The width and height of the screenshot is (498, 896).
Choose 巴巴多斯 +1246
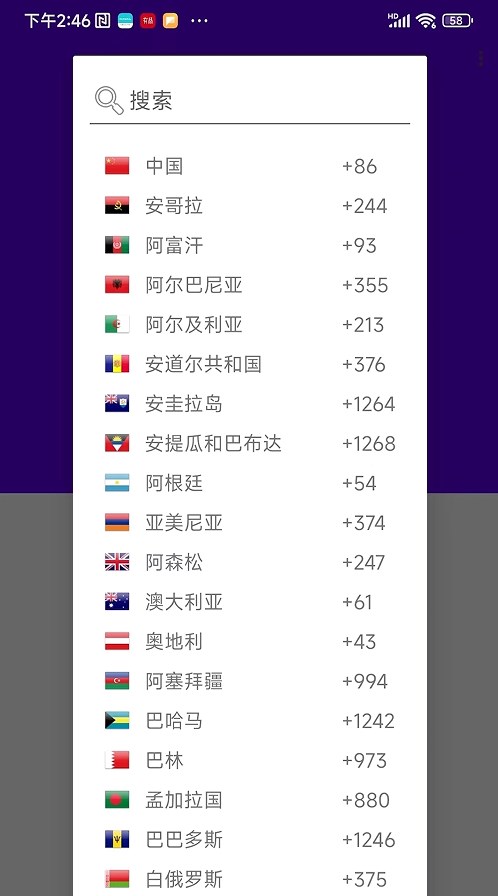coord(250,839)
